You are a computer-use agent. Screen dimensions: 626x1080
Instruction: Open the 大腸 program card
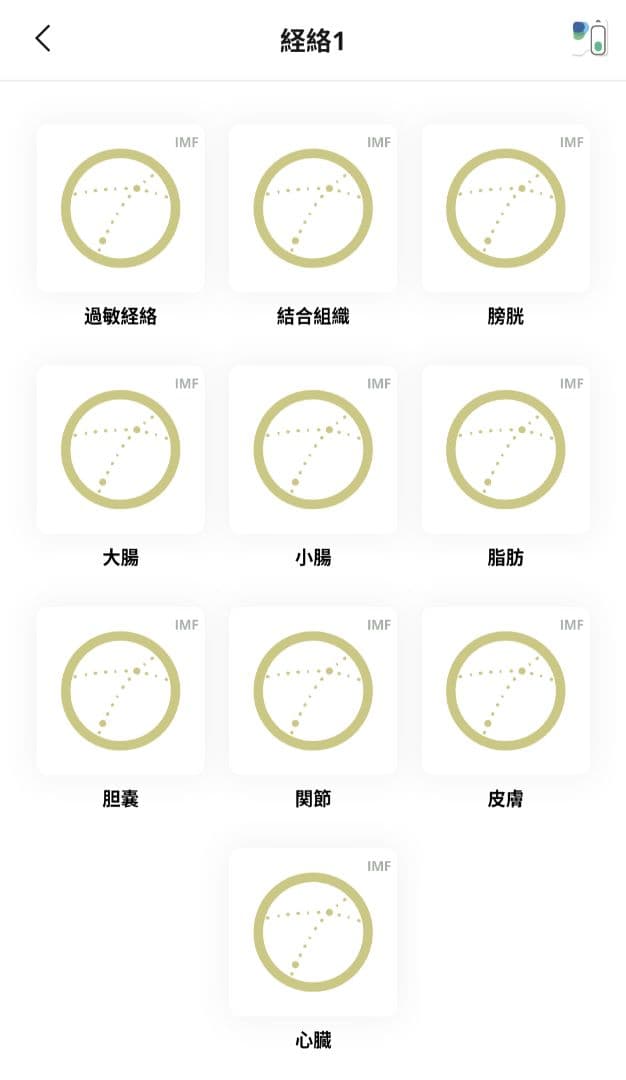120,449
